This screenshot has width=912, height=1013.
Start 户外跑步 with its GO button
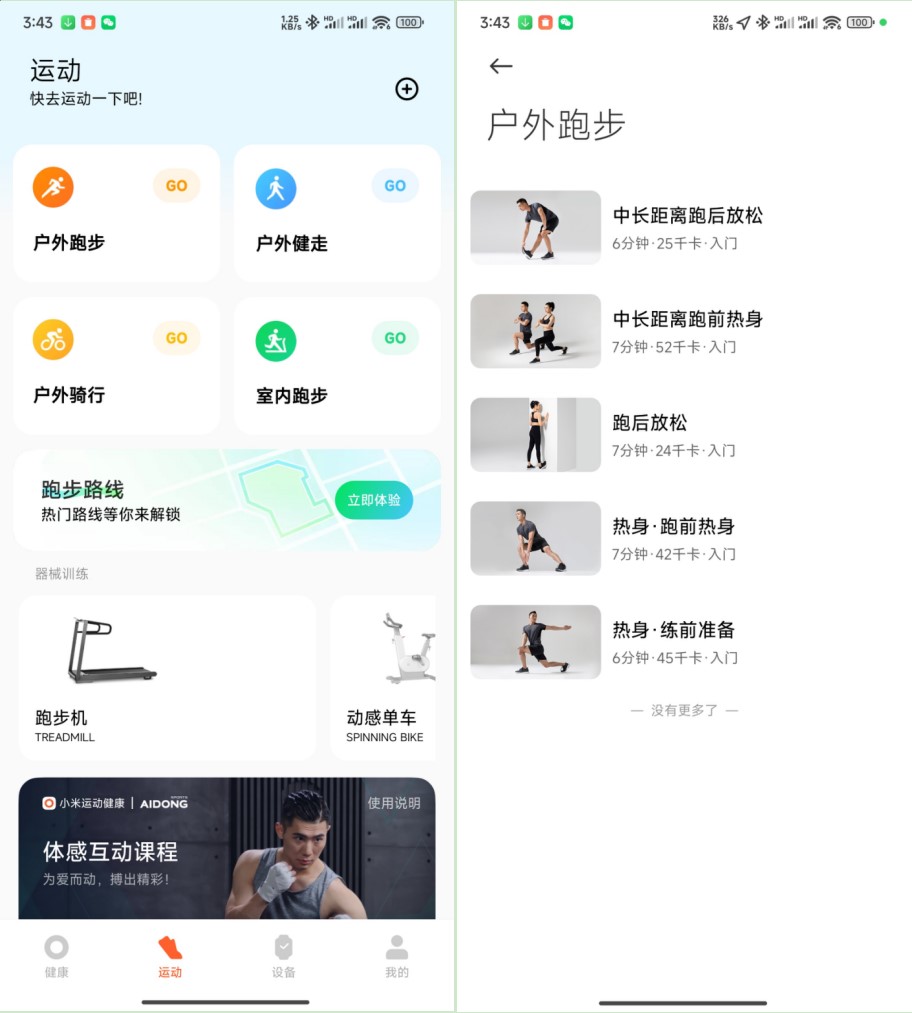pyautogui.click(x=176, y=185)
